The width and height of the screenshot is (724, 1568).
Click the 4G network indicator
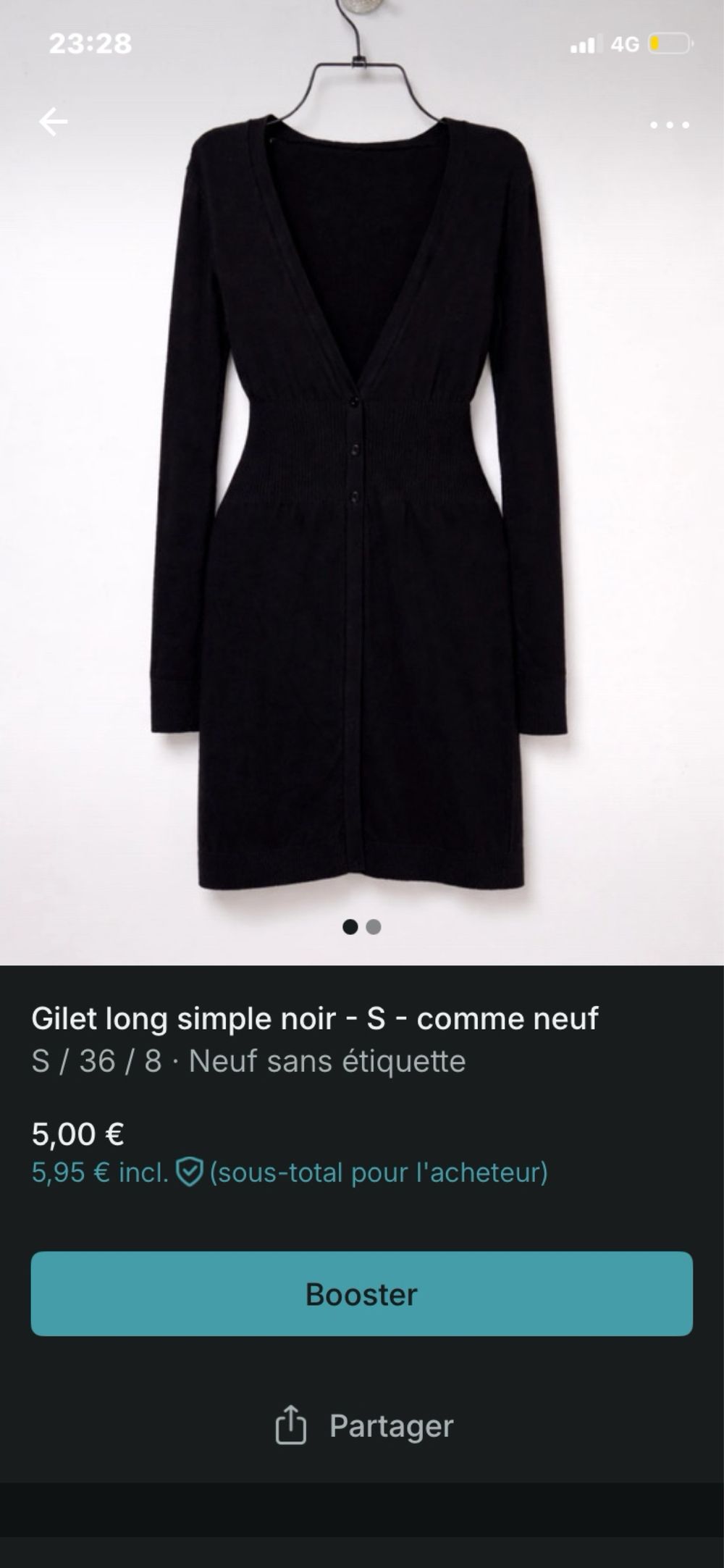pyautogui.click(x=623, y=45)
